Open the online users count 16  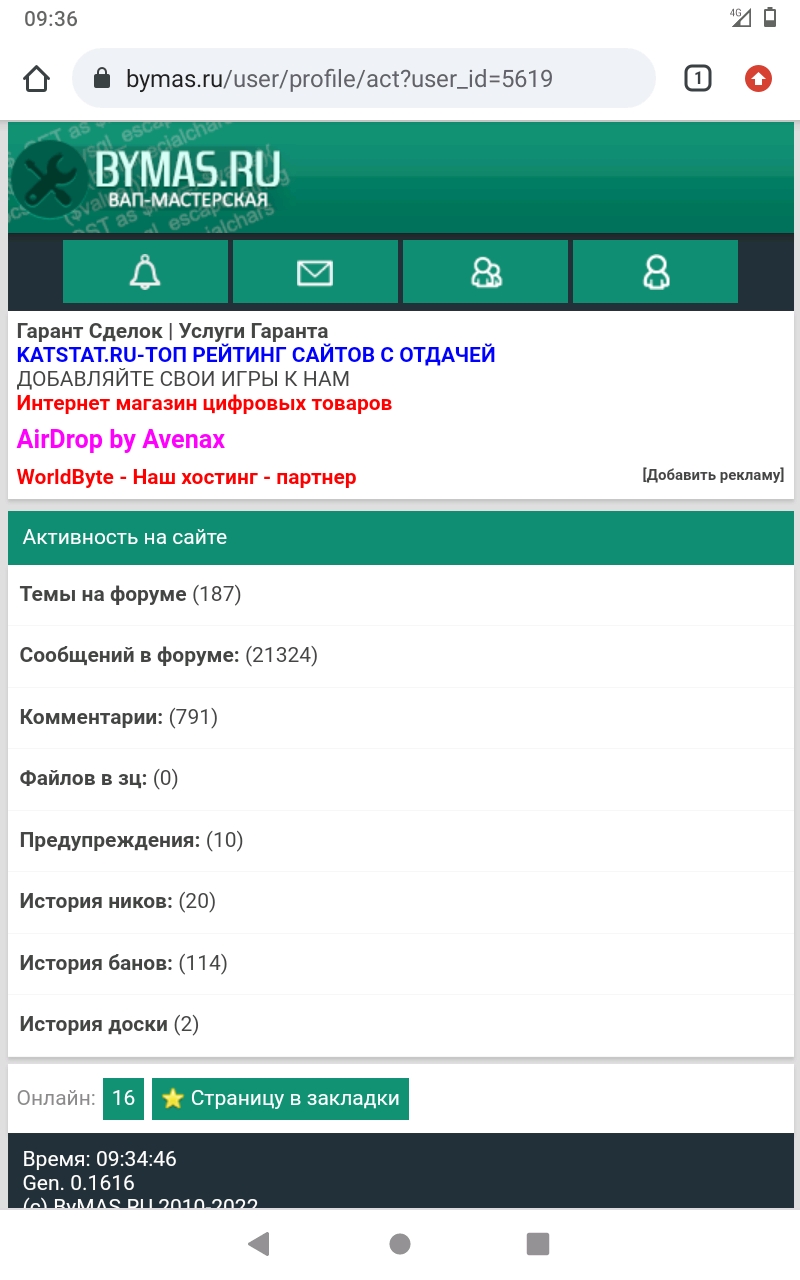(x=123, y=1098)
